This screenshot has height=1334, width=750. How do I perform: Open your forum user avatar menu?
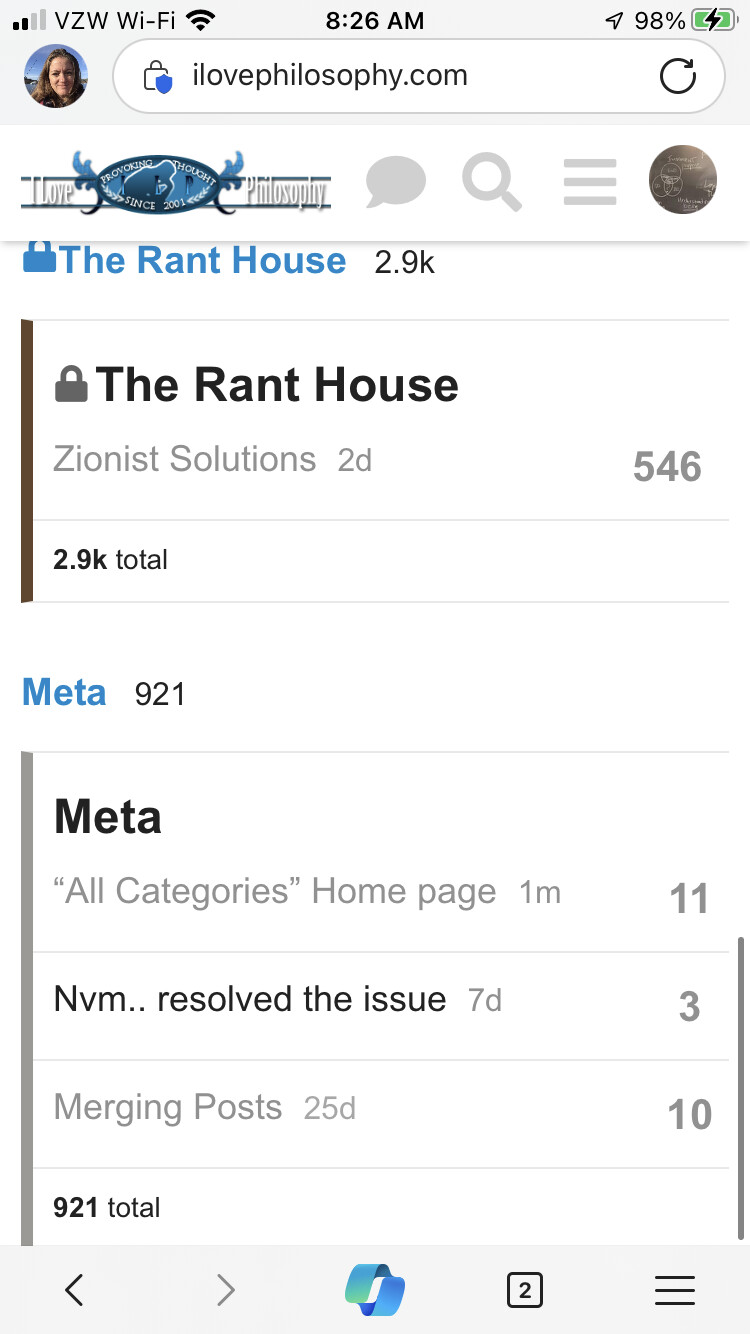click(683, 180)
